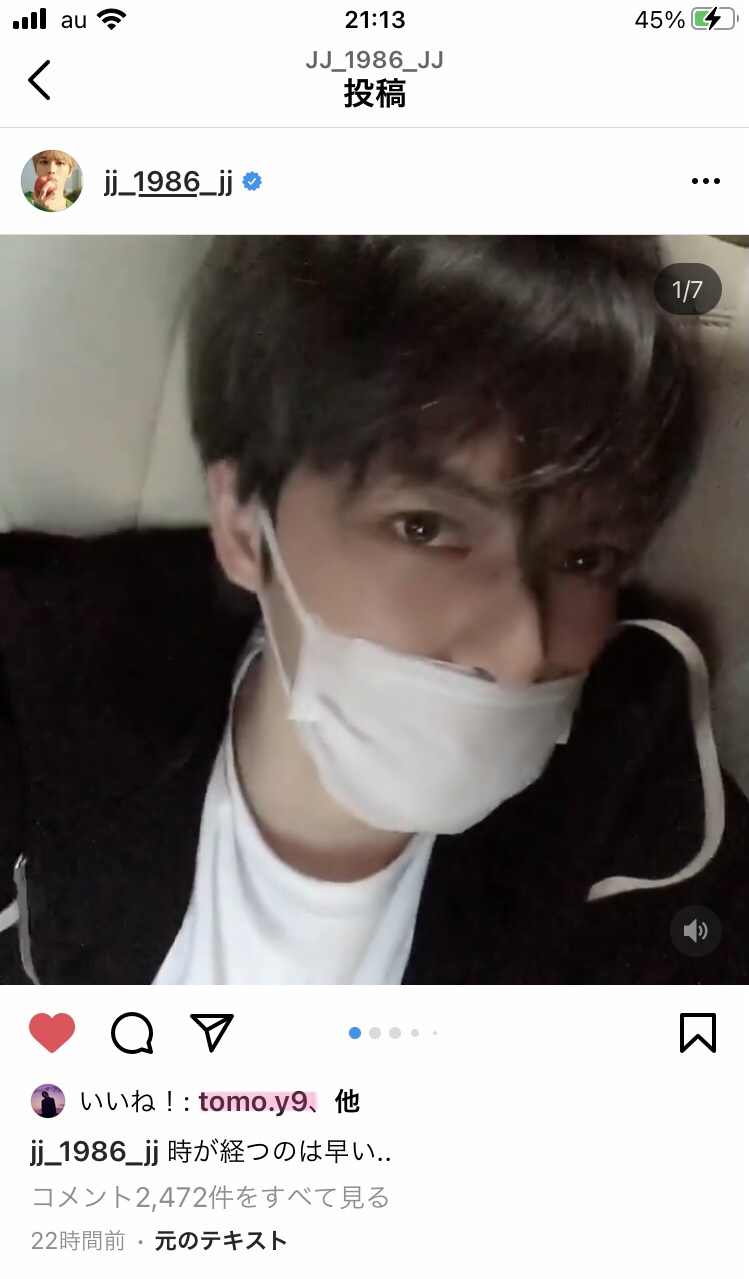Image resolution: width=749 pixels, height=1279 pixels.
Task: Save the post with the bookmark icon
Action: 697,1032
